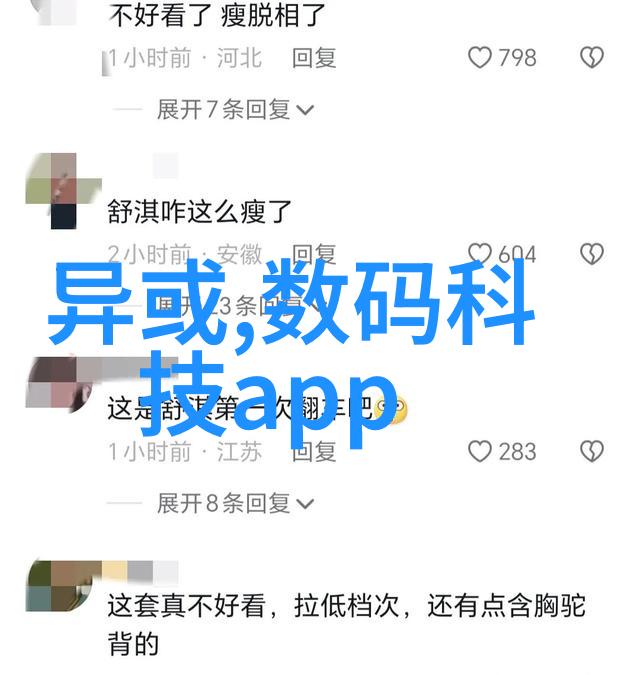This screenshot has width=640, height=675.
Task: Reply to the comment from 江苏
Action: click(314, 451)
